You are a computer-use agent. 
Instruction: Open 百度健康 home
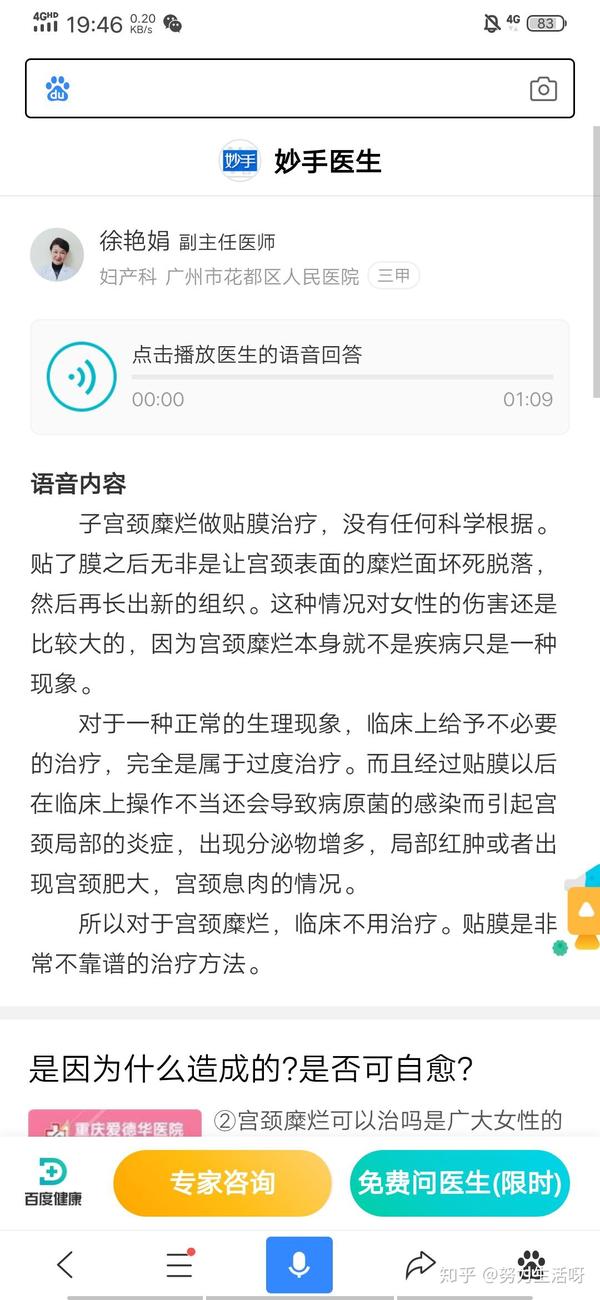[53, 1183]
